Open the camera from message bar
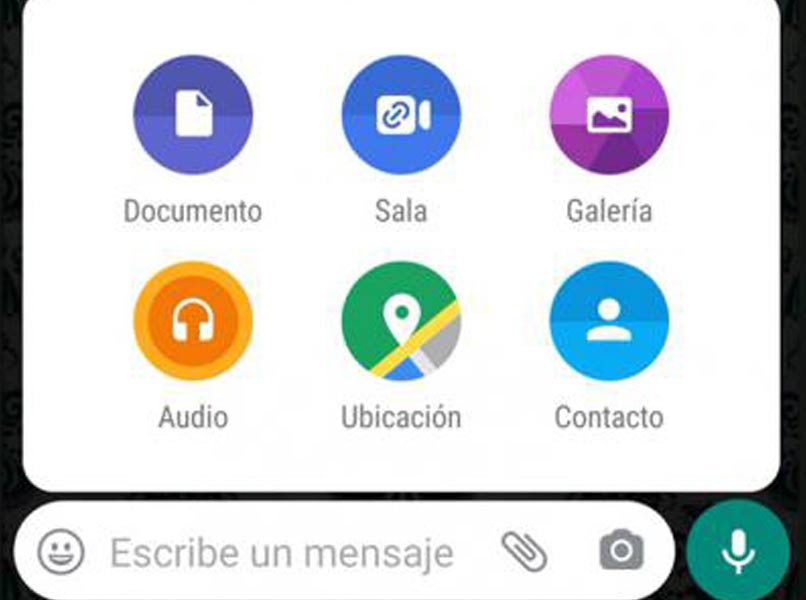Image resolution: width=806 pixels, height=600 pixels. (621, 550)
